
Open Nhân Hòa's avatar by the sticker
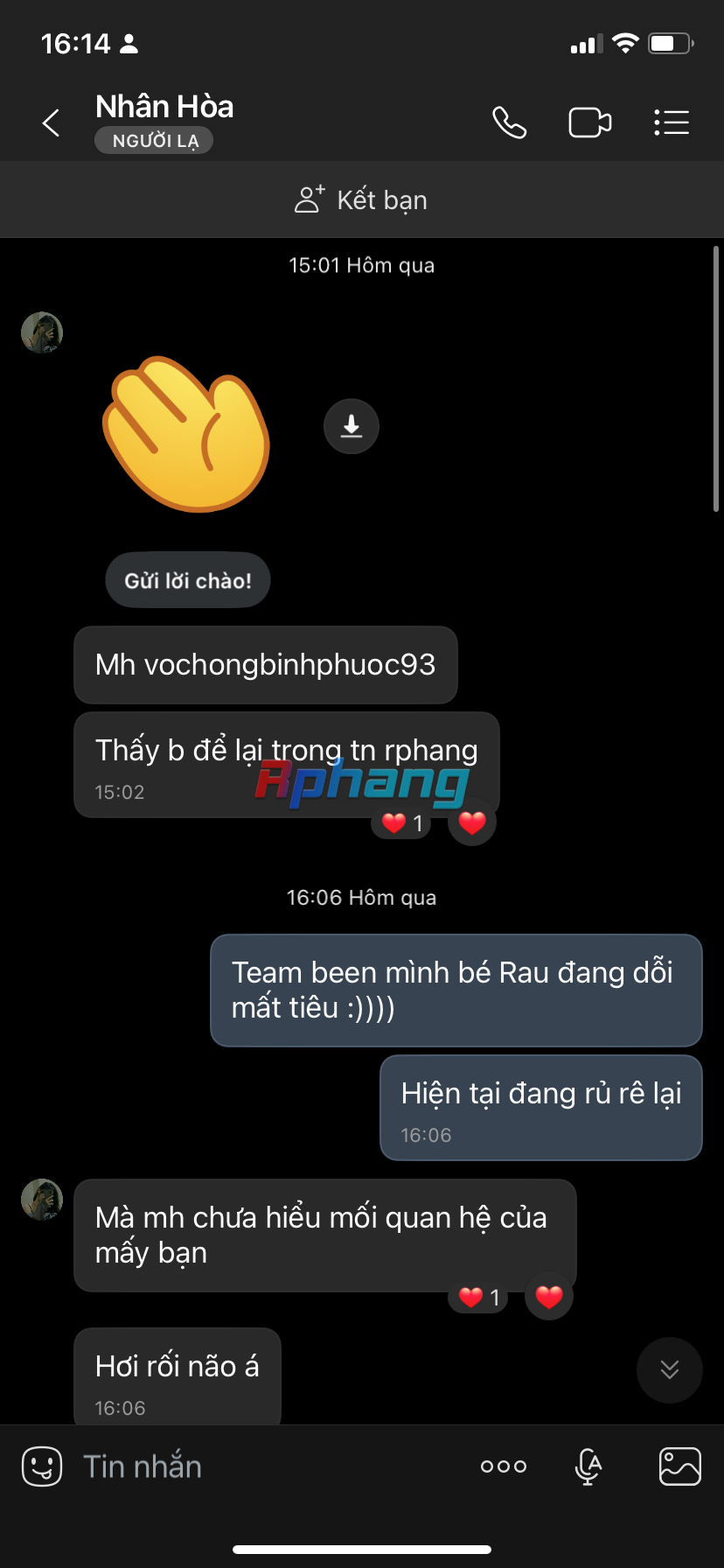click(42, 332)
